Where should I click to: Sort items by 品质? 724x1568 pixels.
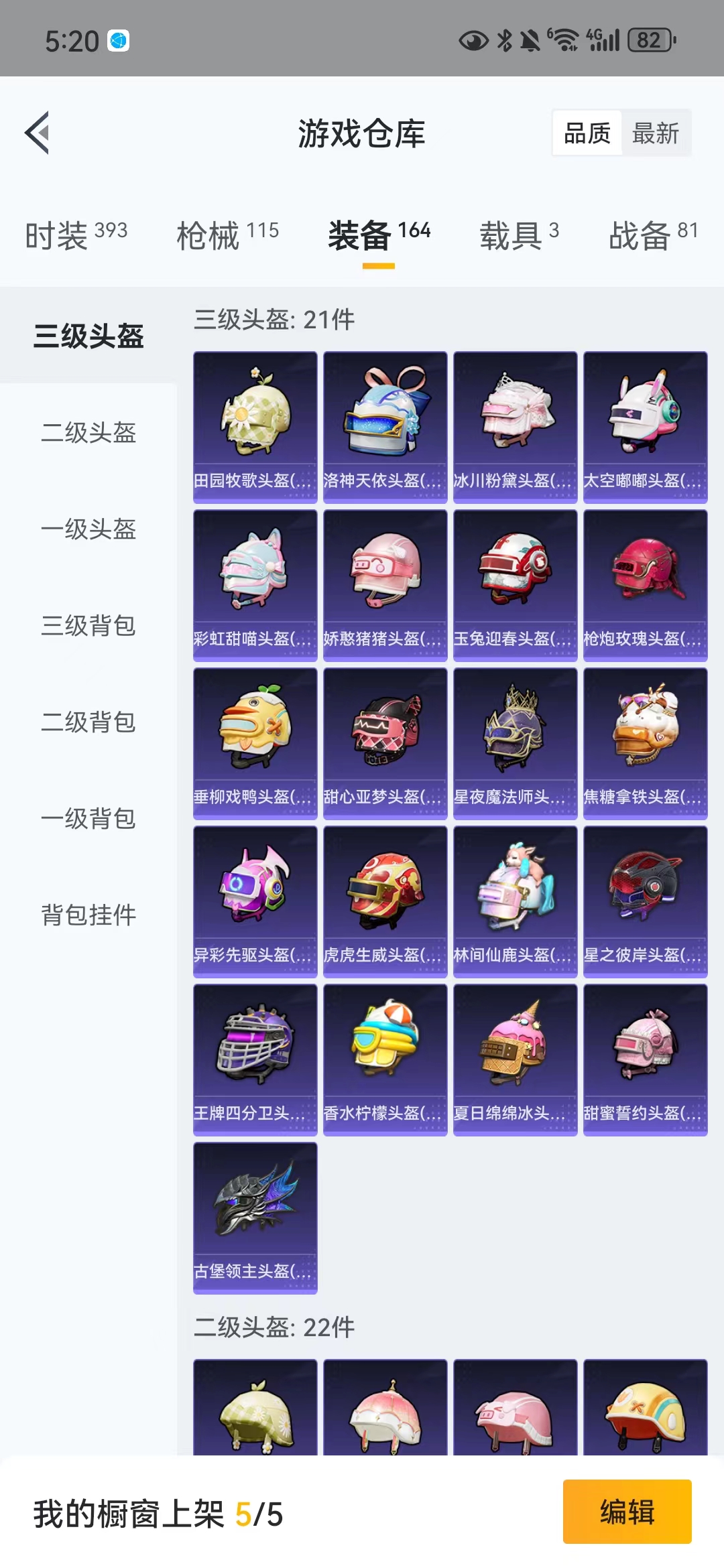(x=587, y=133)
